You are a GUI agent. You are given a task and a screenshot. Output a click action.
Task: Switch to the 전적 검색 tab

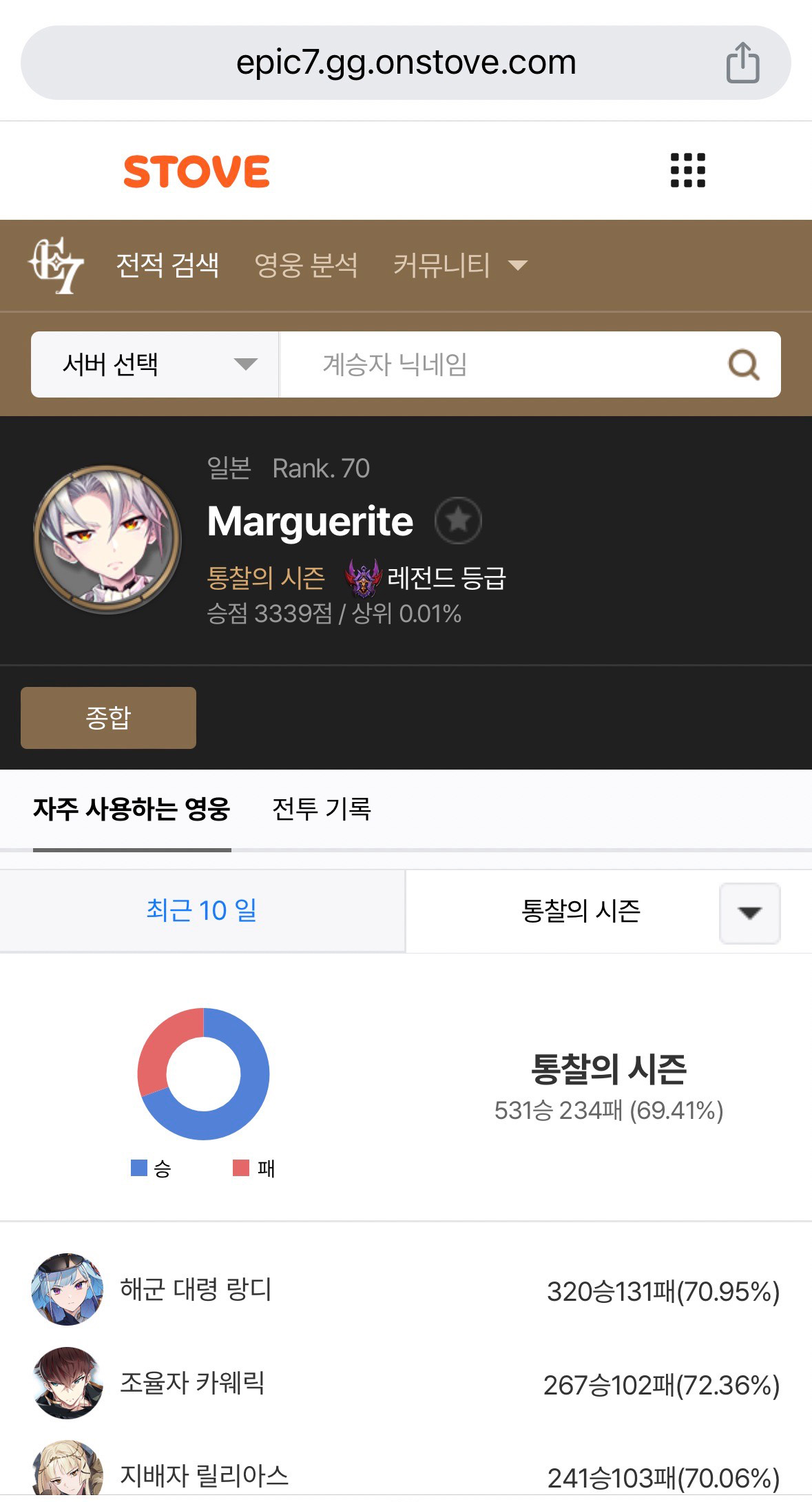[167, 265]
